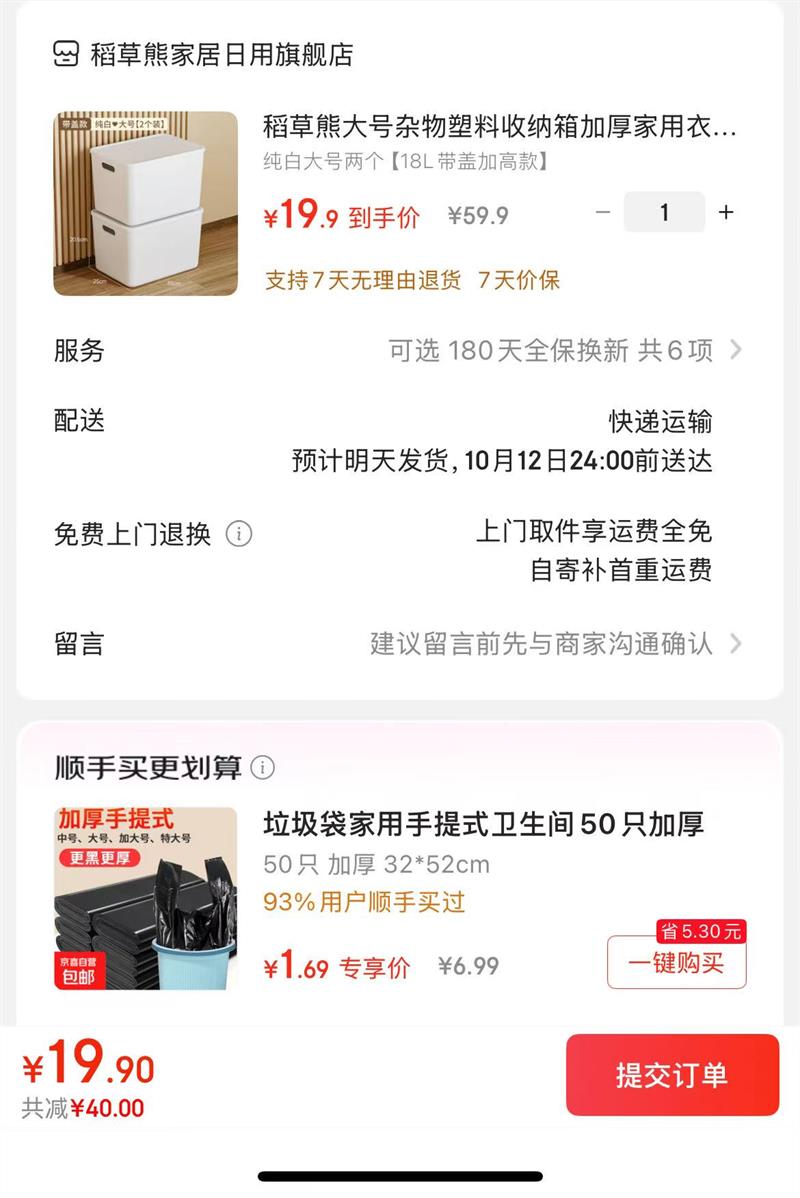Open the garbage bag product thumbnail
The image size is (800, 1198).
point(146,898)
